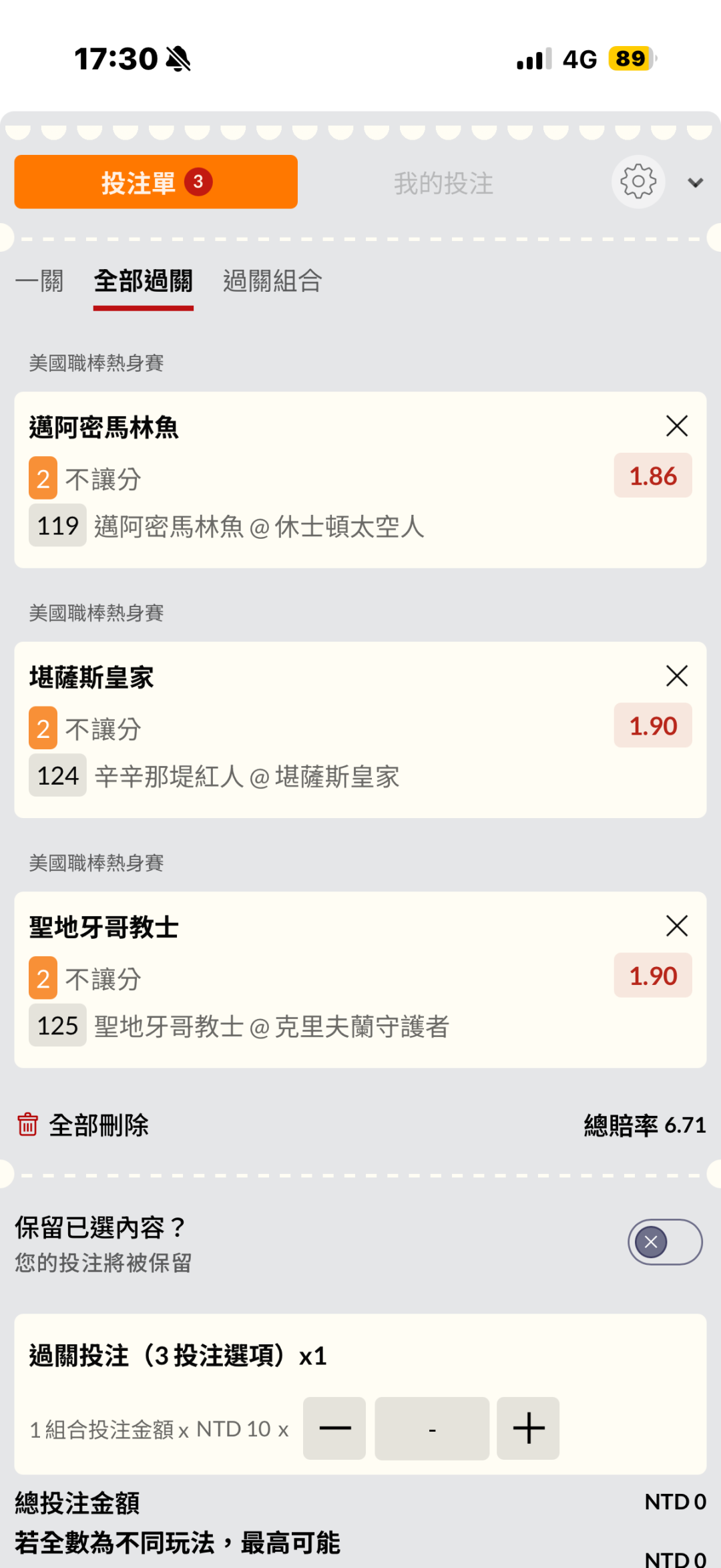Remove 堪薩斯皇家 selection from slip
Viewport: 721px width, 1568px height.
point(677,676)
